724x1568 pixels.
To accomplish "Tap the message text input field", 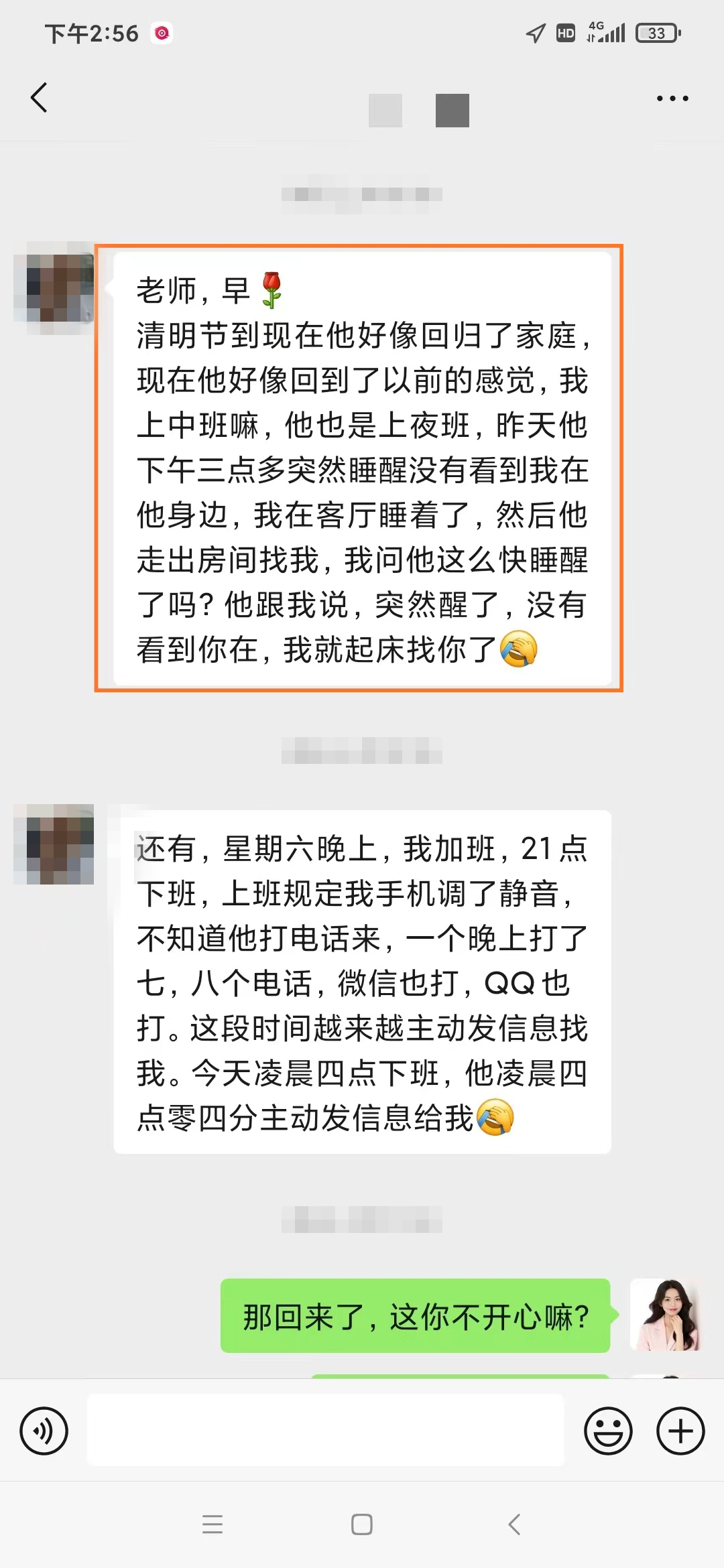I will coord(326,1430).
